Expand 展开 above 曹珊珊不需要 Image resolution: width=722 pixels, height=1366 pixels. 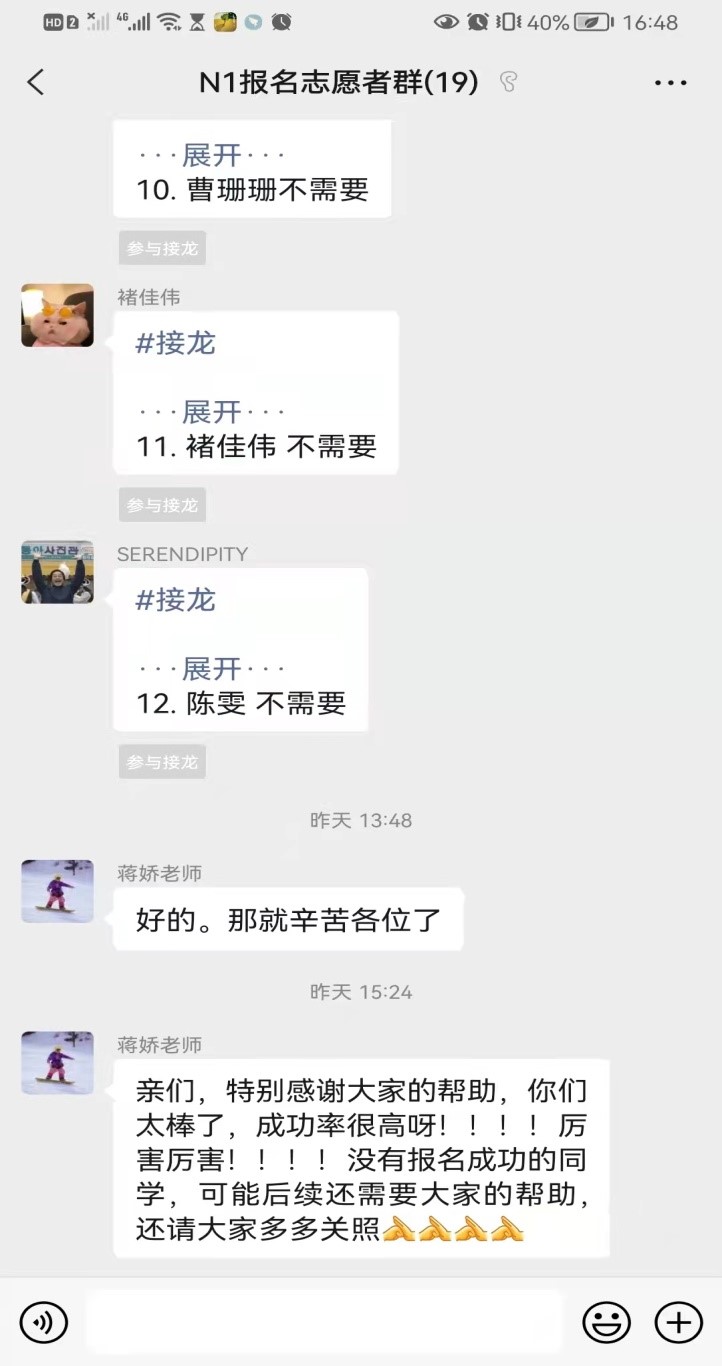click(212, 155)
